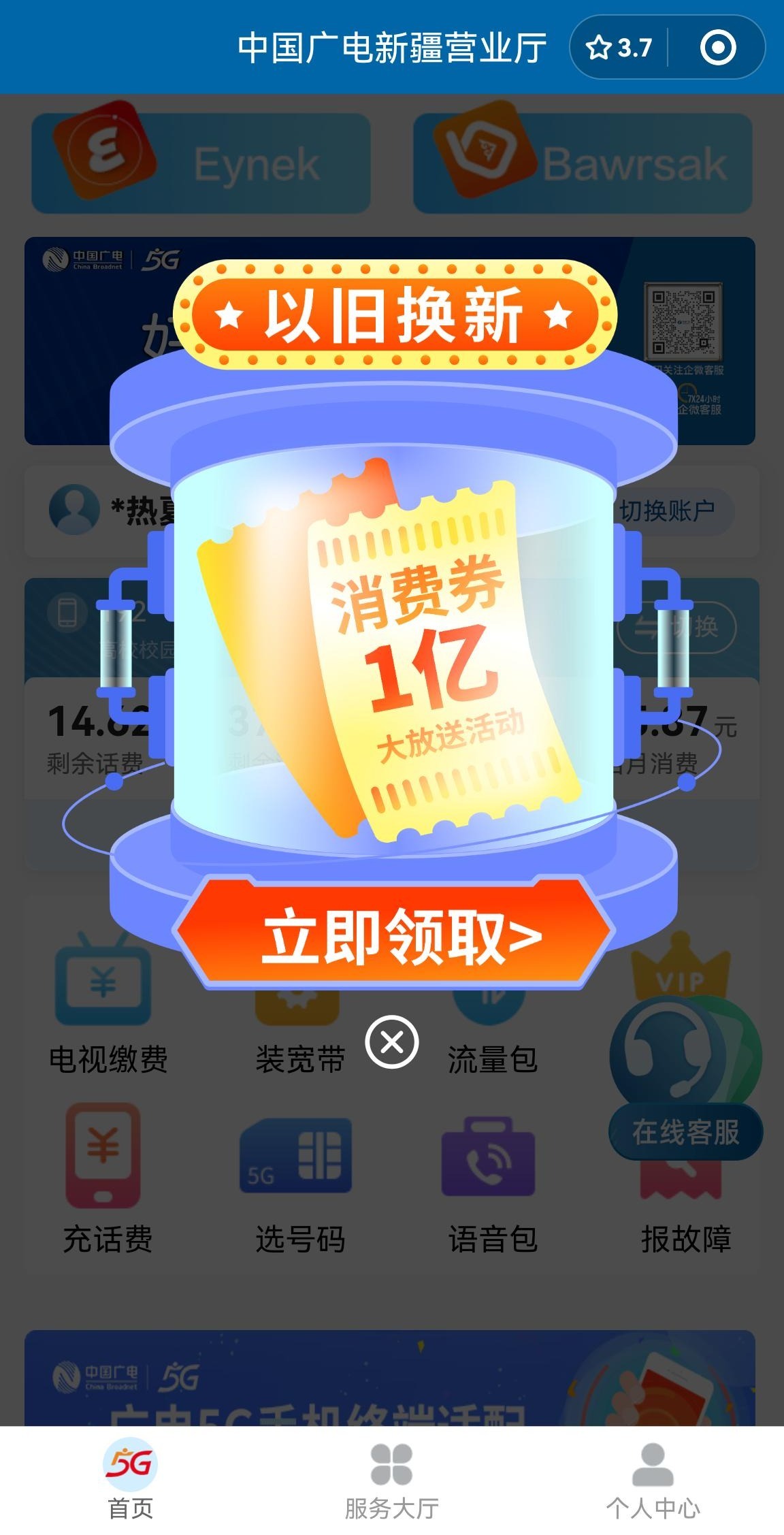Image resolution: width=784 pixels, height=1535 pixels.
Task: Tap the 3.7 star rating
Action: pyautogui.click(x=619, y=48)
